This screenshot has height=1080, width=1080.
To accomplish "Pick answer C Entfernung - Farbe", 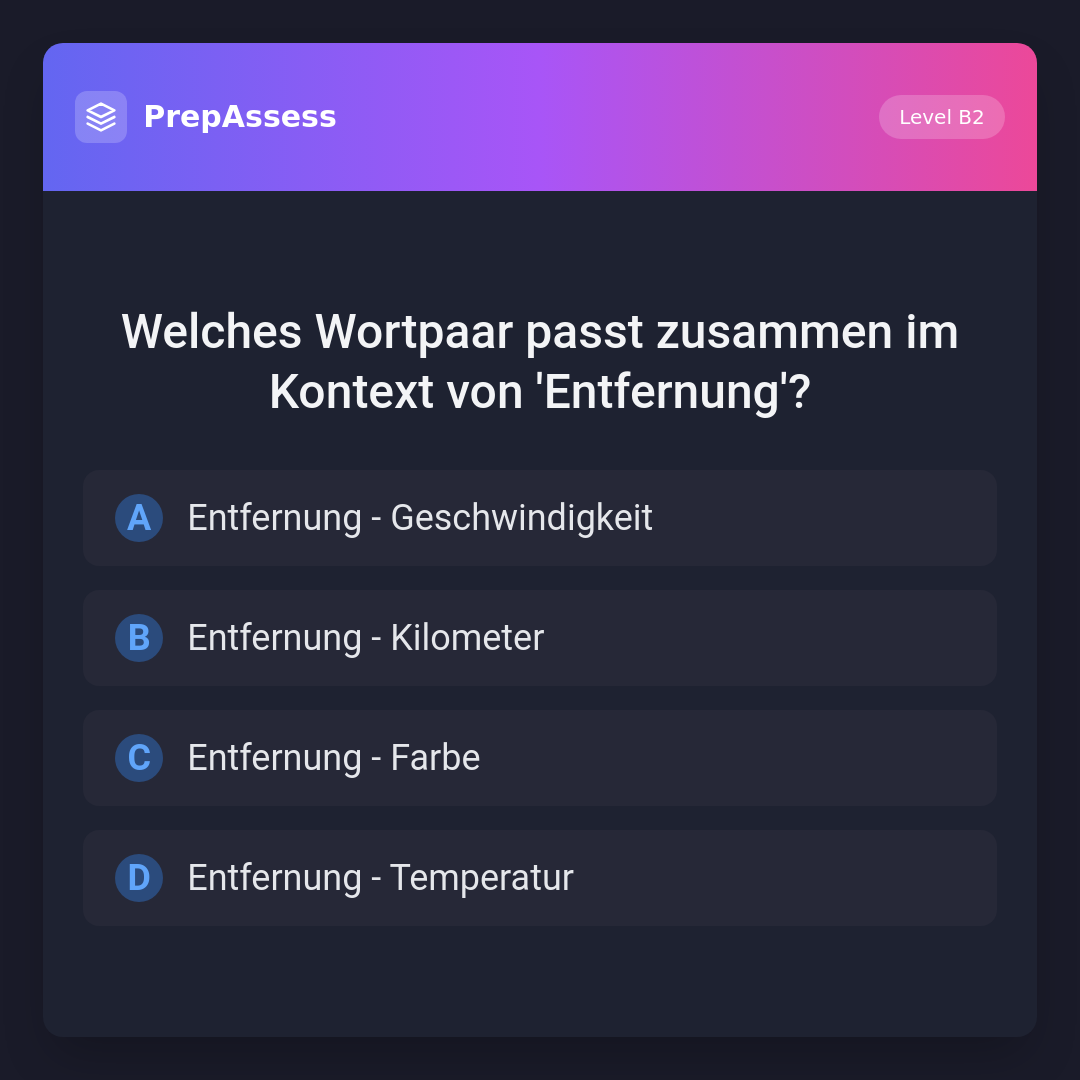I will (x=540, y=758).
